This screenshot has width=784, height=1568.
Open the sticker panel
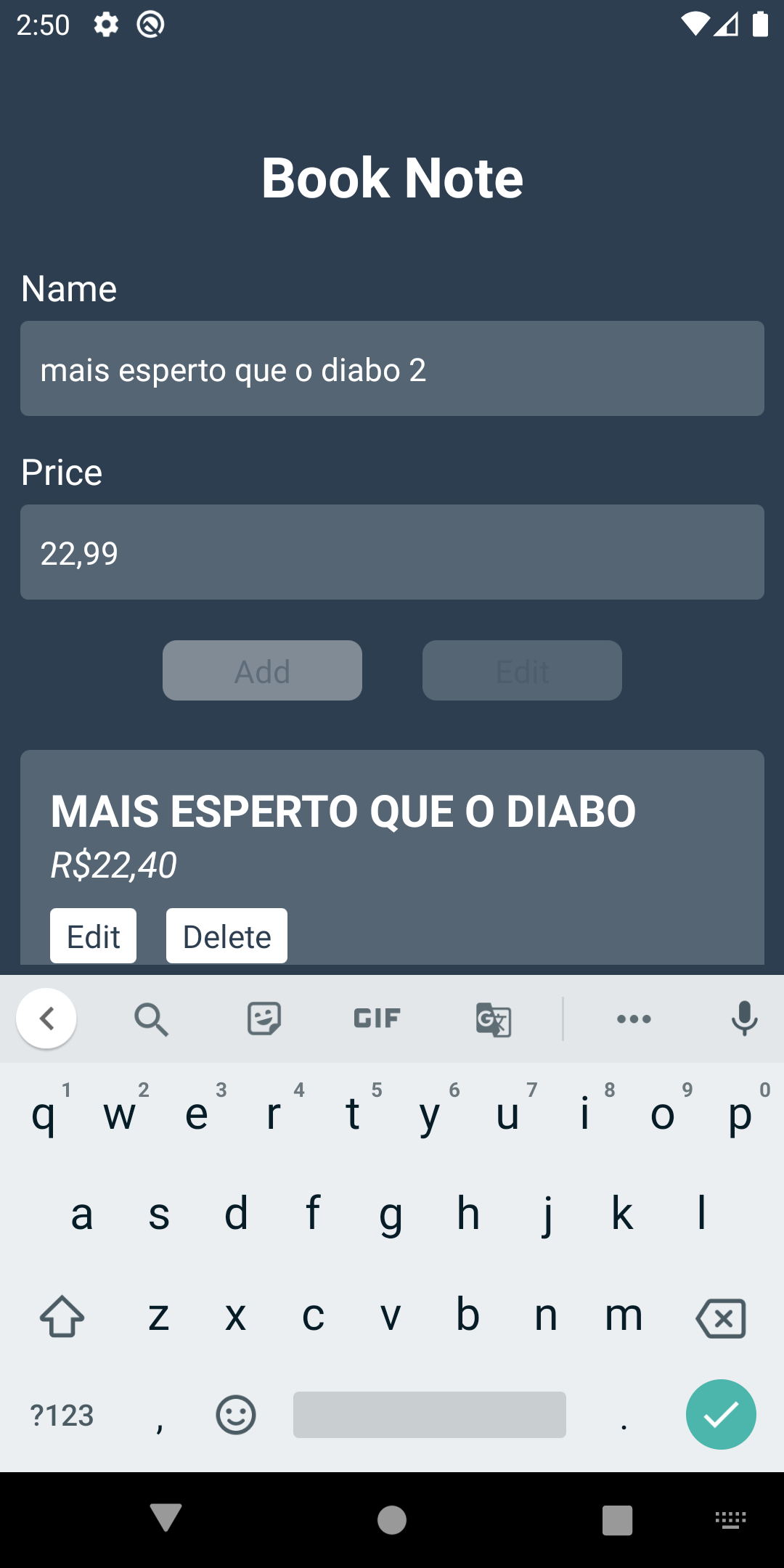[x=265, y=1018]
